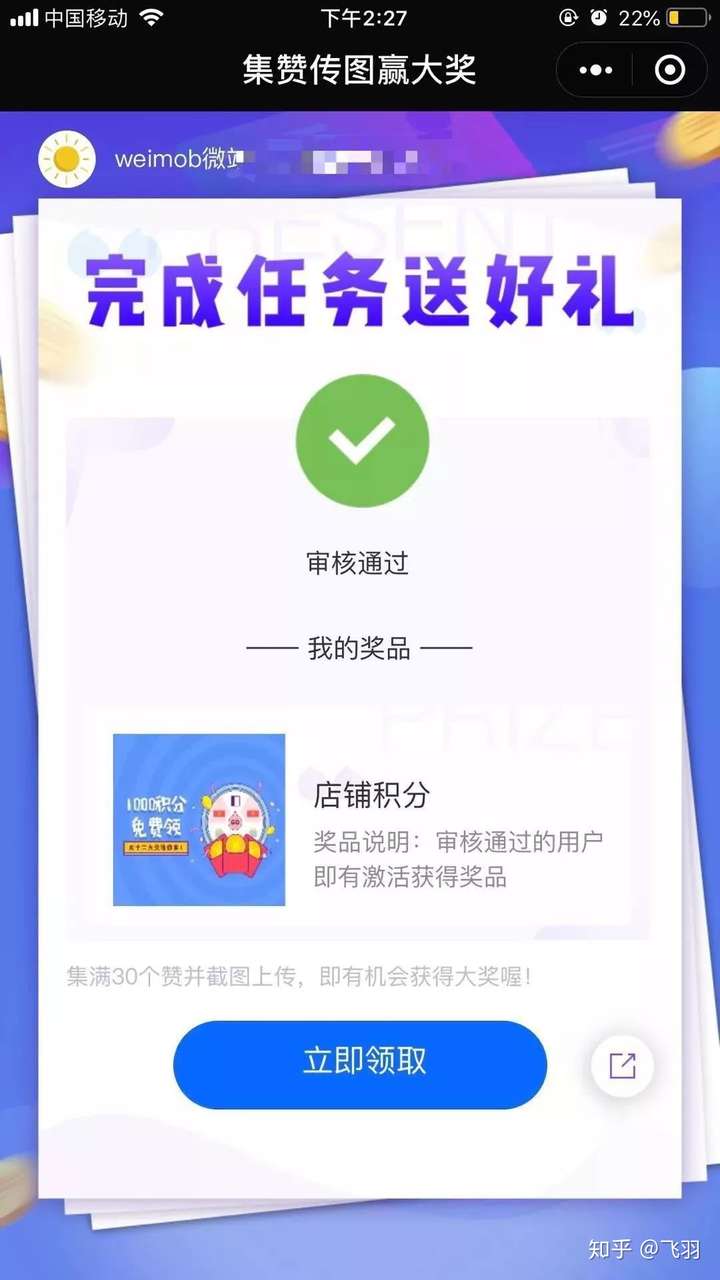Tap the 立即领取 claim button
This screenshot has height=1280, width=720.
(360, 1064)
